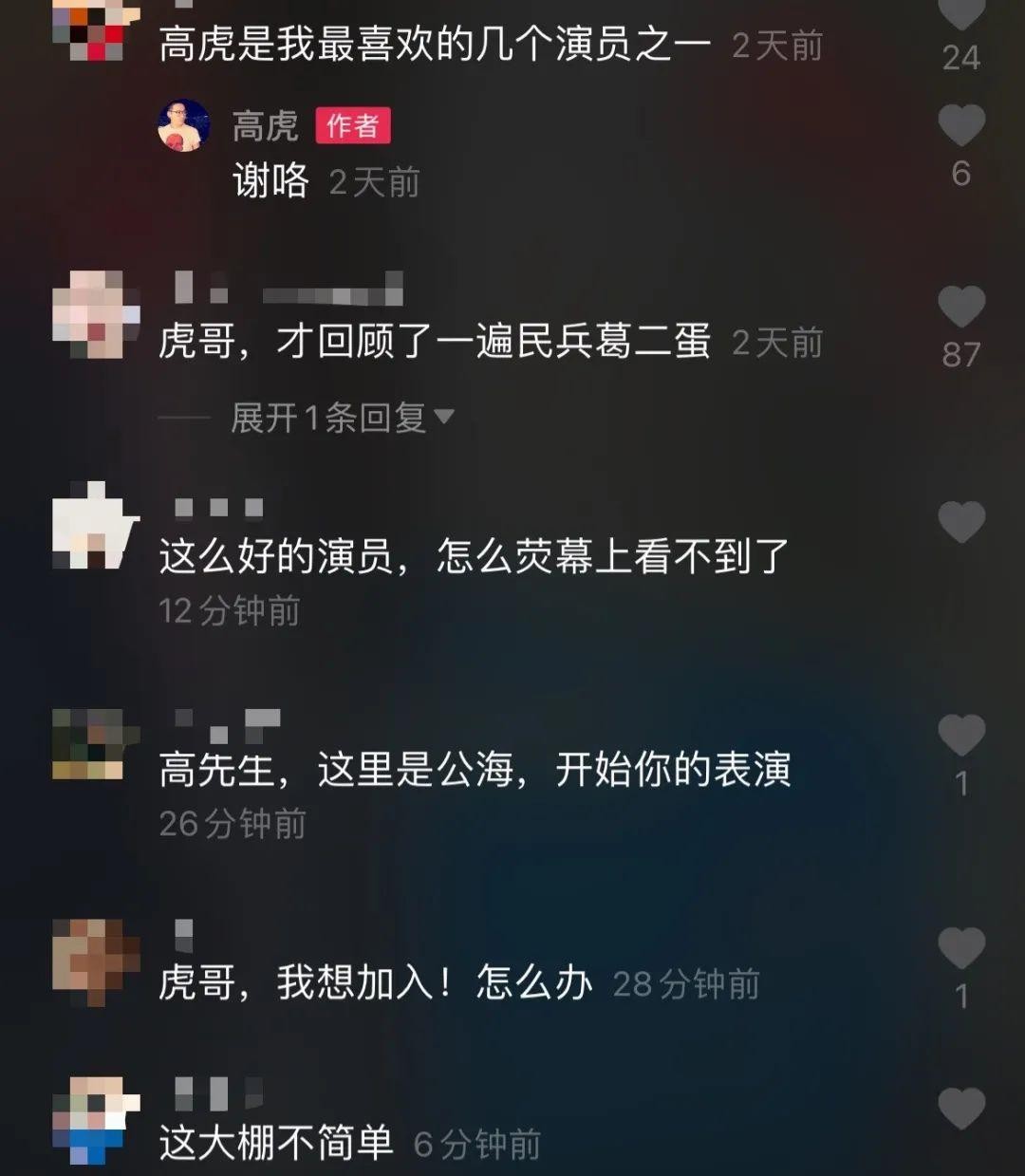Like 高虎's reply '谢咯'
Screen dimensions: 1025x1176
pyautogui.click(x=960, y=126)
